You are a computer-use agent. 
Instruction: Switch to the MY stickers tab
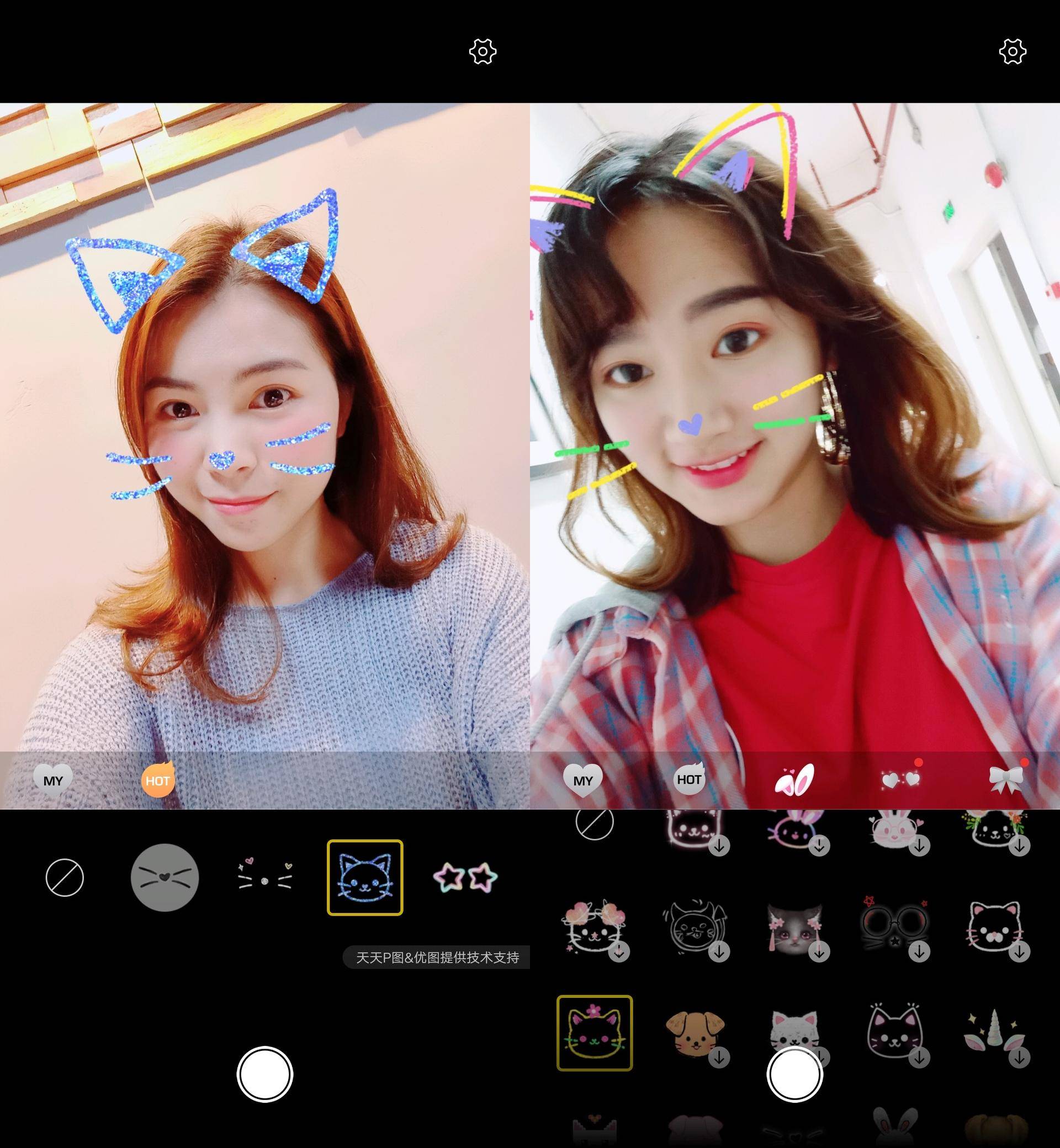click(53, 780)
